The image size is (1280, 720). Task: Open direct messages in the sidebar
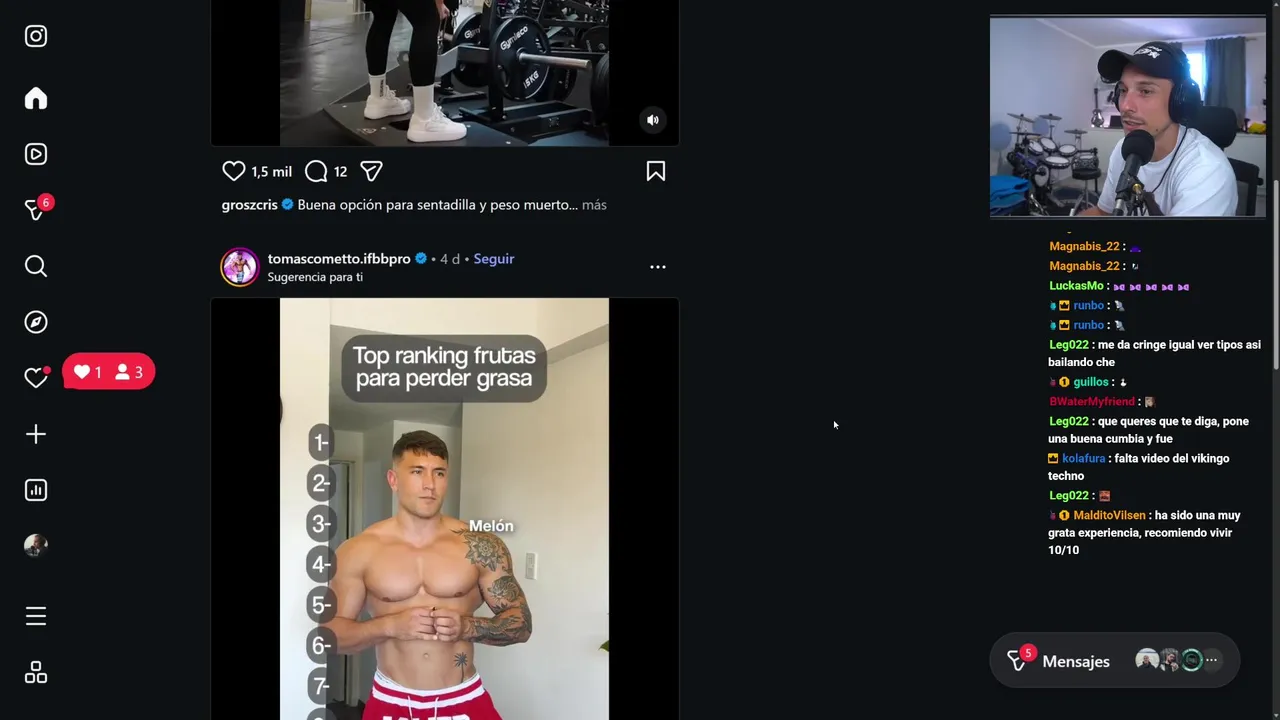pyautogui.click(x=36, y=210)
